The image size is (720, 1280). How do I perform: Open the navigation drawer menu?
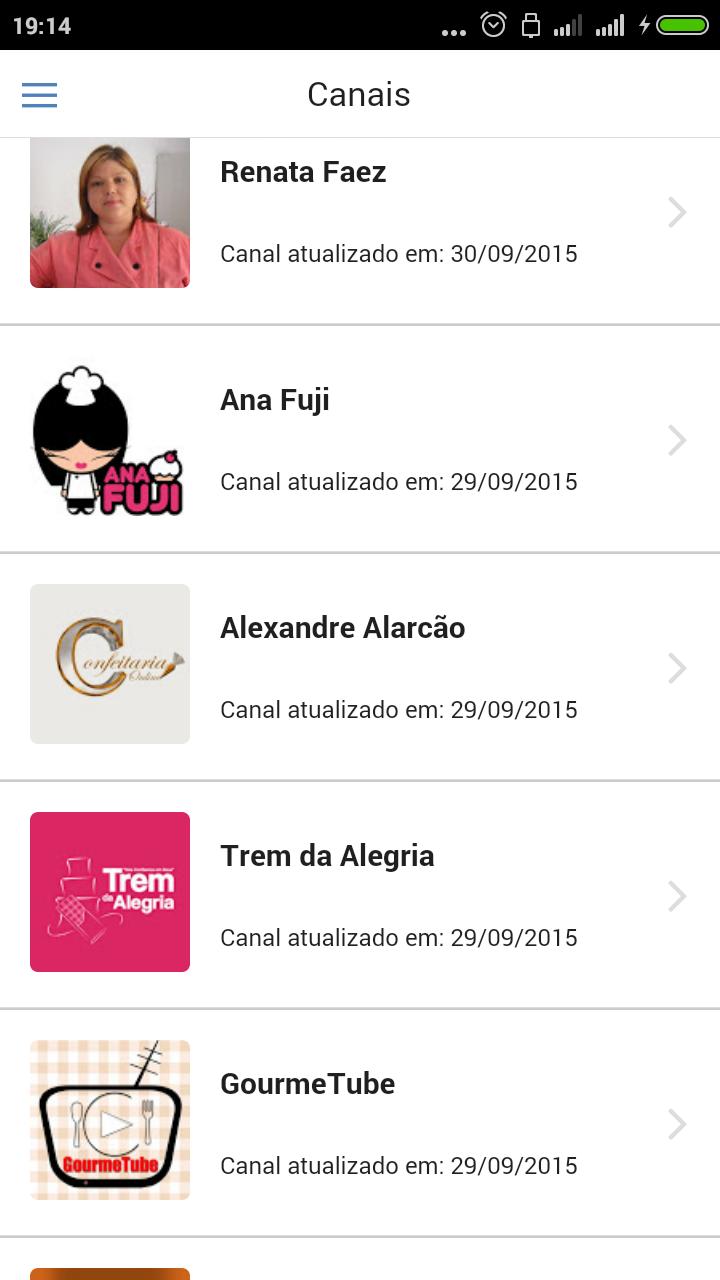[39, 94]
